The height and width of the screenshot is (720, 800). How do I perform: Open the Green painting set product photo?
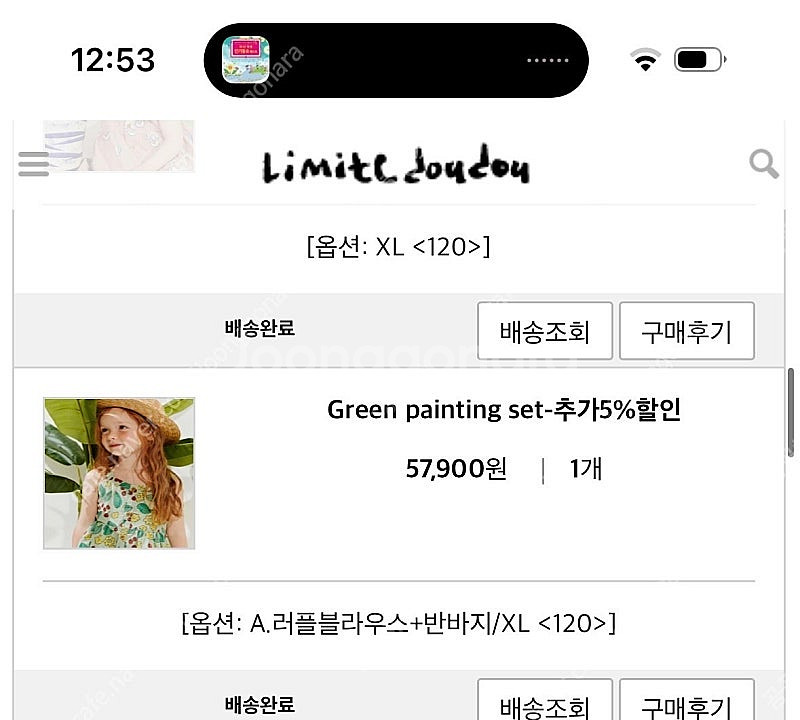[x=119, y=473]
